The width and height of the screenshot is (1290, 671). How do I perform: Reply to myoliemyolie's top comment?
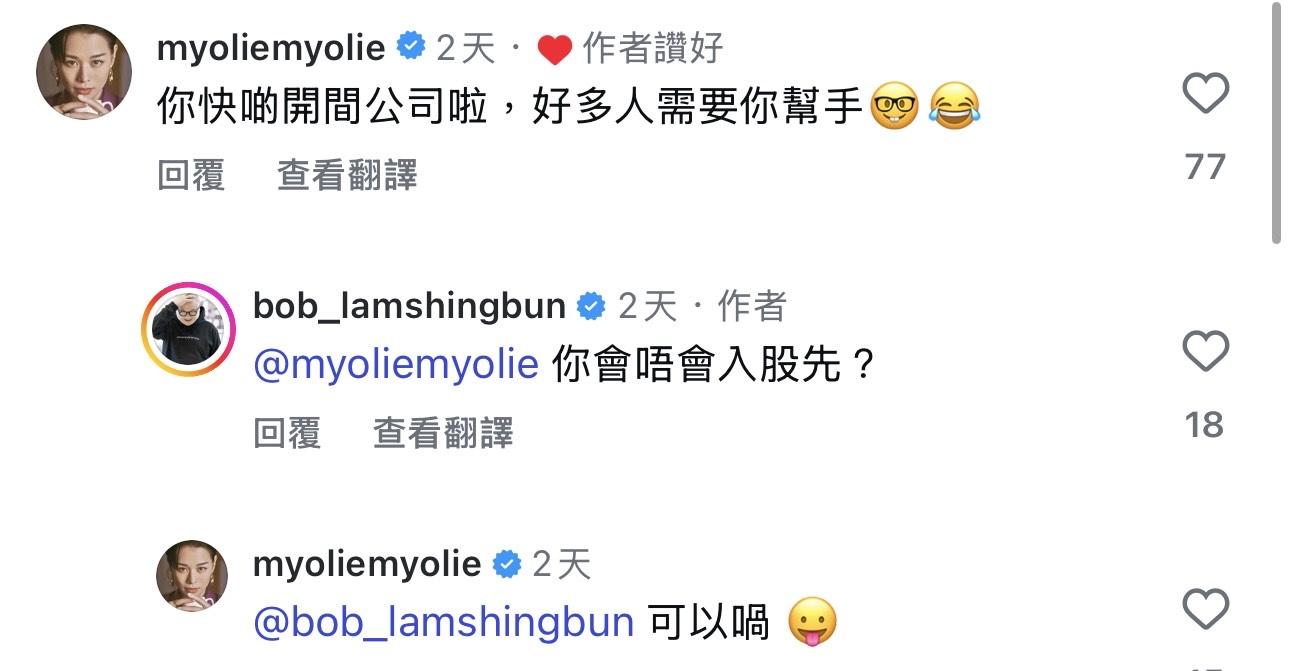click(x=191, y=175)
